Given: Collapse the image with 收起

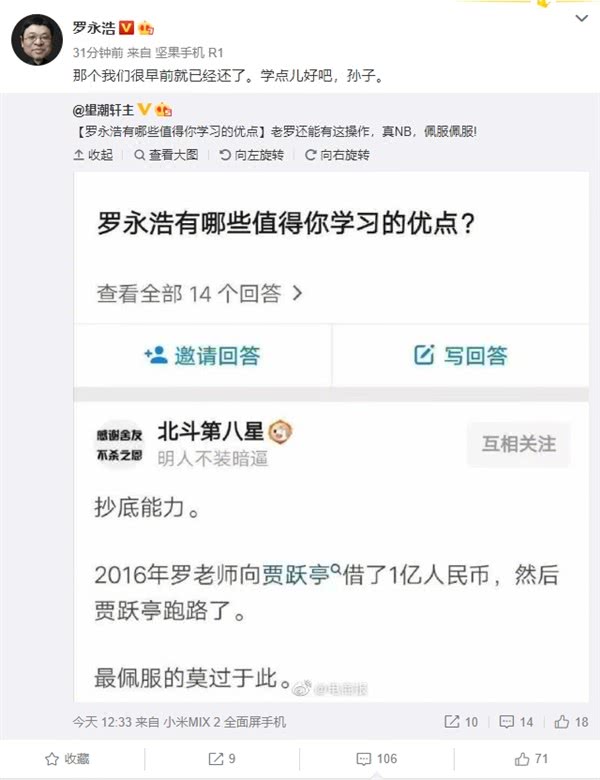Looking at the screenshot, I should click(94, 155).
